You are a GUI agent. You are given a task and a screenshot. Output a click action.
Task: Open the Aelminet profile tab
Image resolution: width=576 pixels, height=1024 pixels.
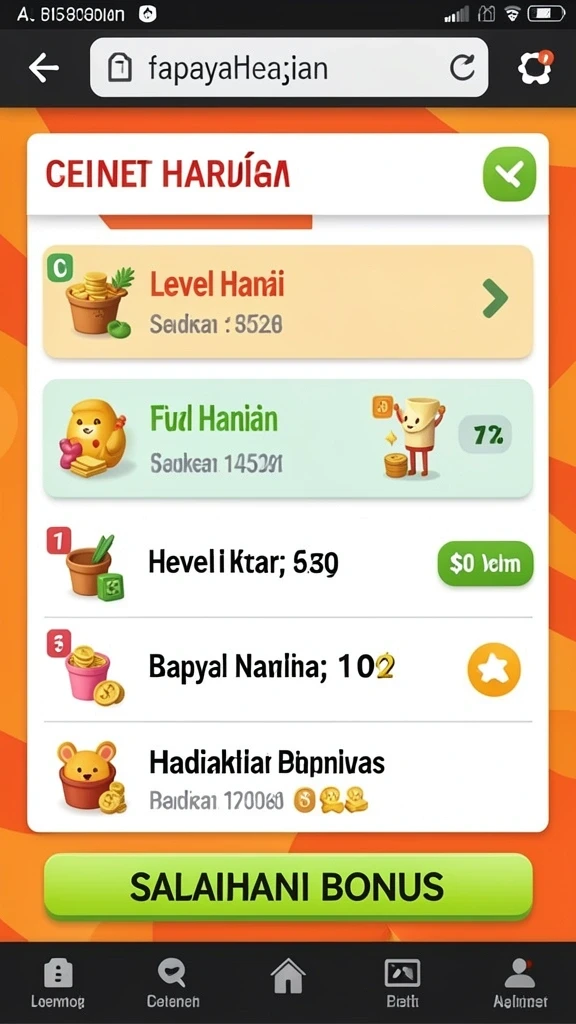point(520,983)
